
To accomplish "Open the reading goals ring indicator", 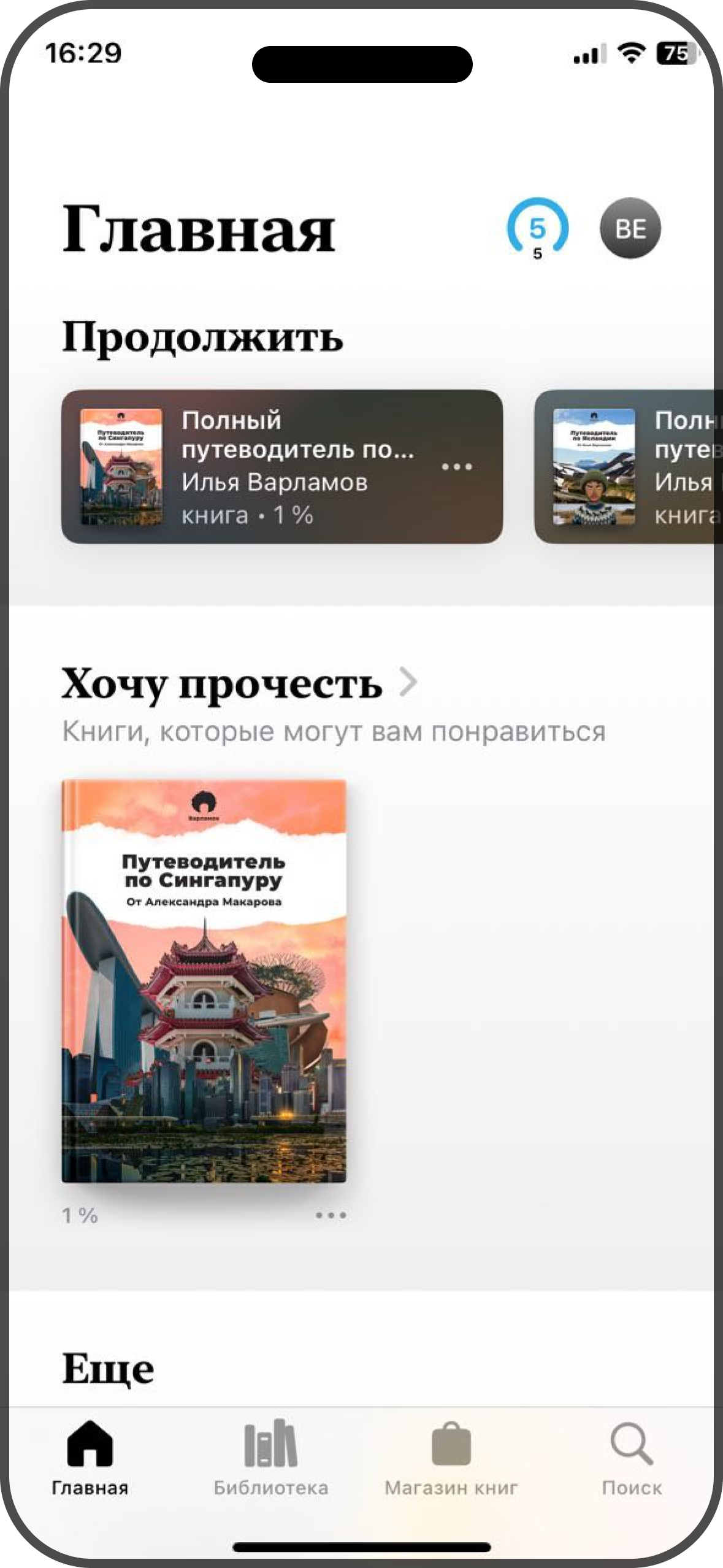I will point(537,229).
